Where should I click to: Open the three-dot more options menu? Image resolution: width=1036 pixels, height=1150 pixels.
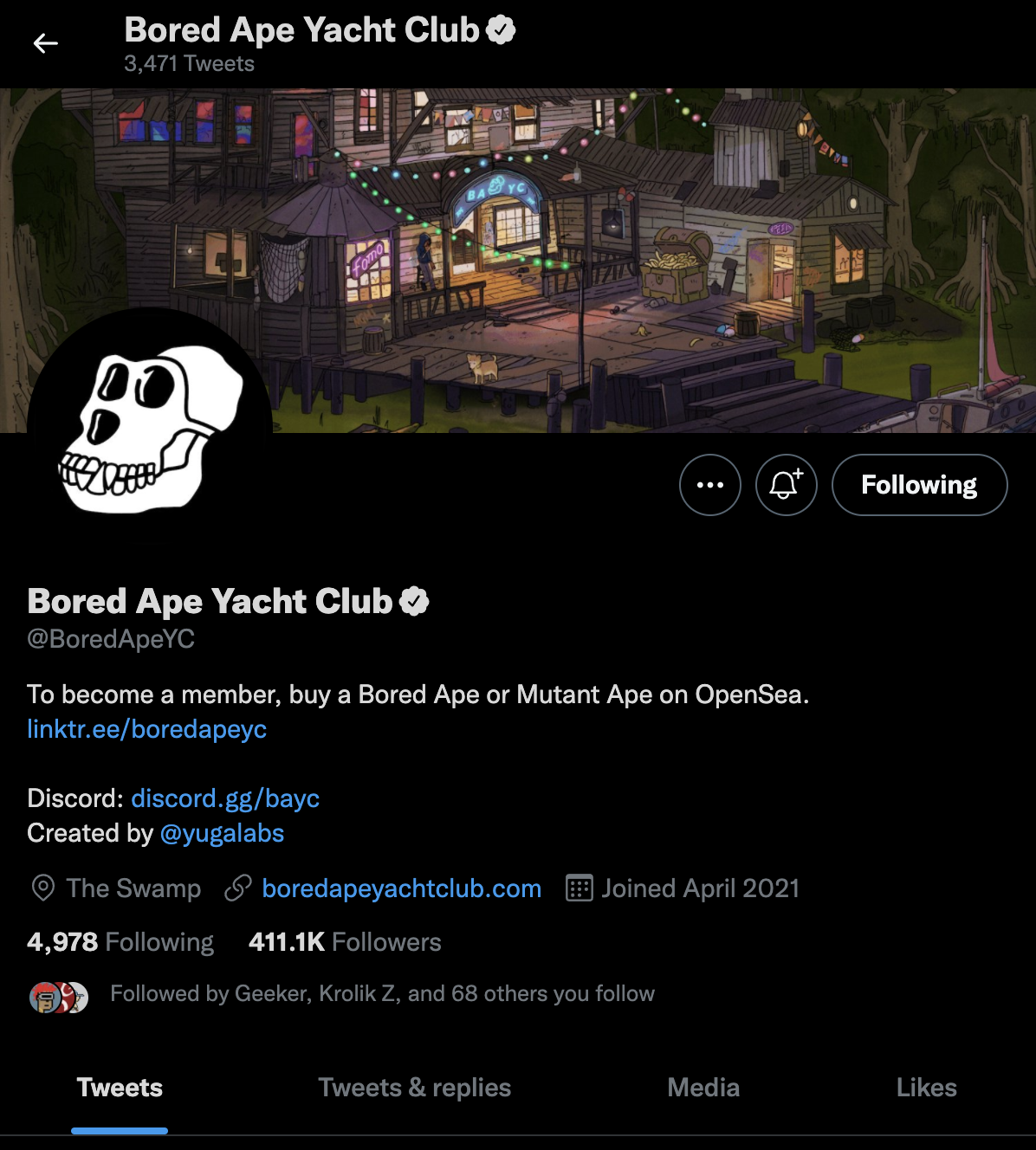click(x=709, y=485)
